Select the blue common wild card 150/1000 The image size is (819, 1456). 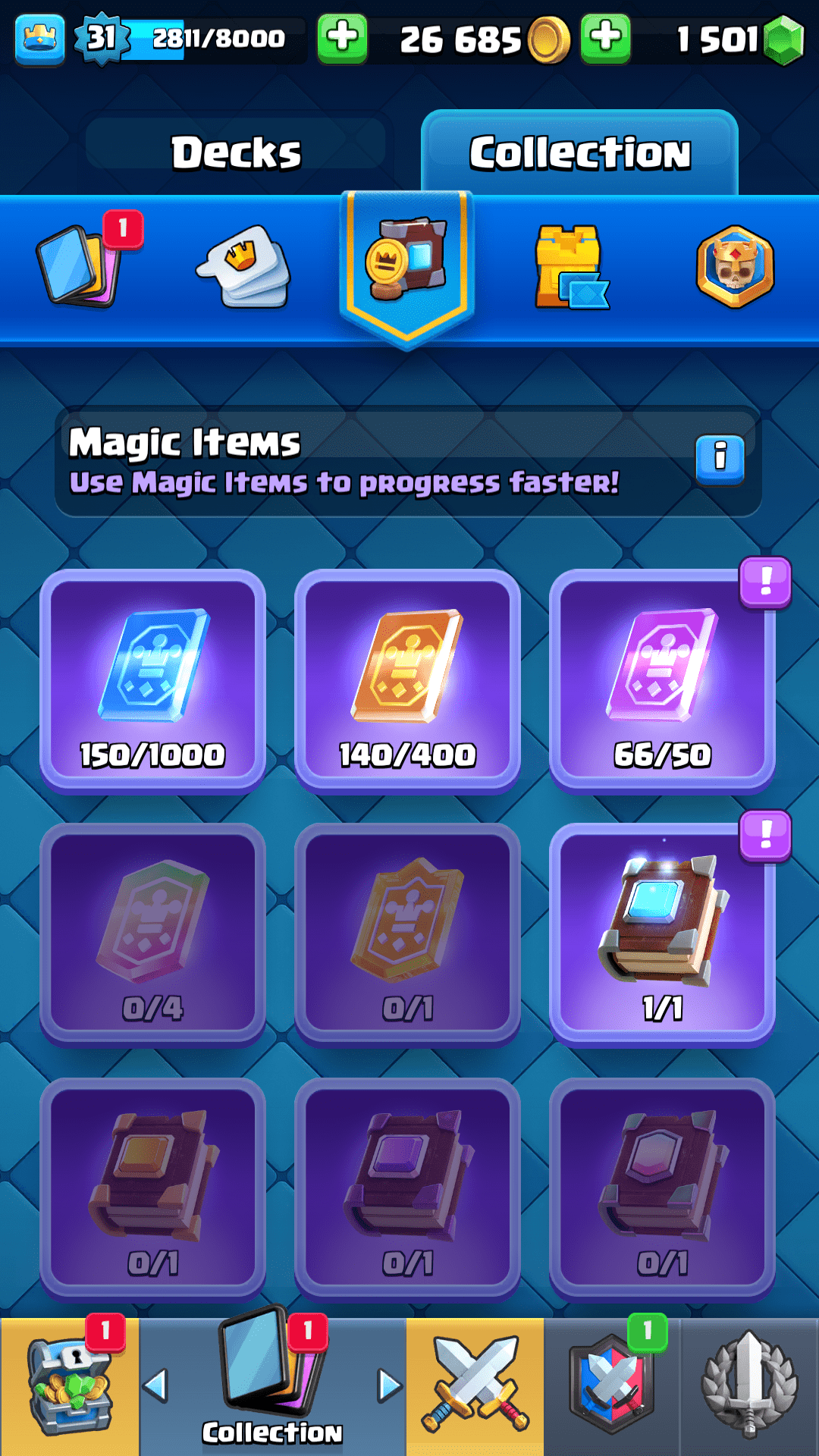pyautogui.click(x=152, y=680)
